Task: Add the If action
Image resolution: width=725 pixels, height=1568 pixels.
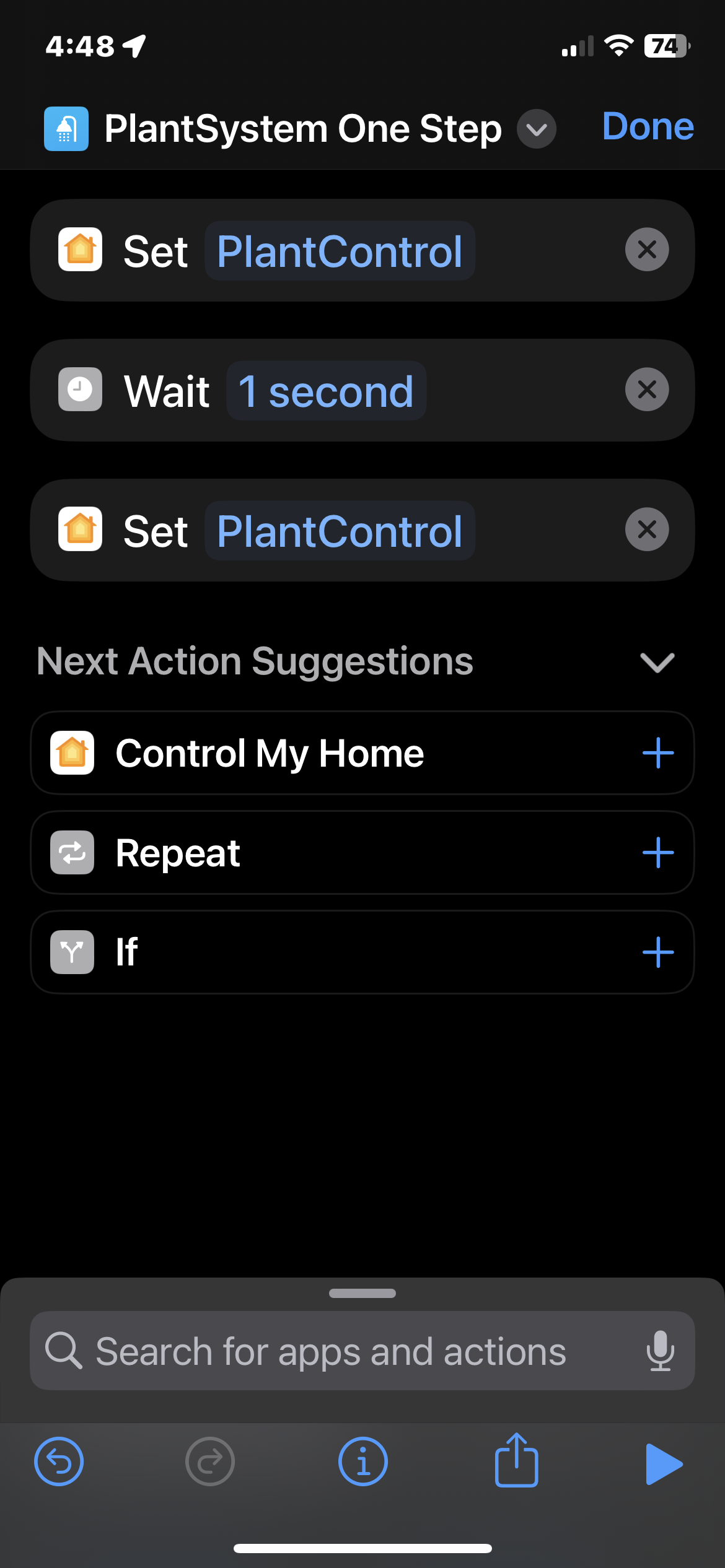Action: (x=657, y=952)
